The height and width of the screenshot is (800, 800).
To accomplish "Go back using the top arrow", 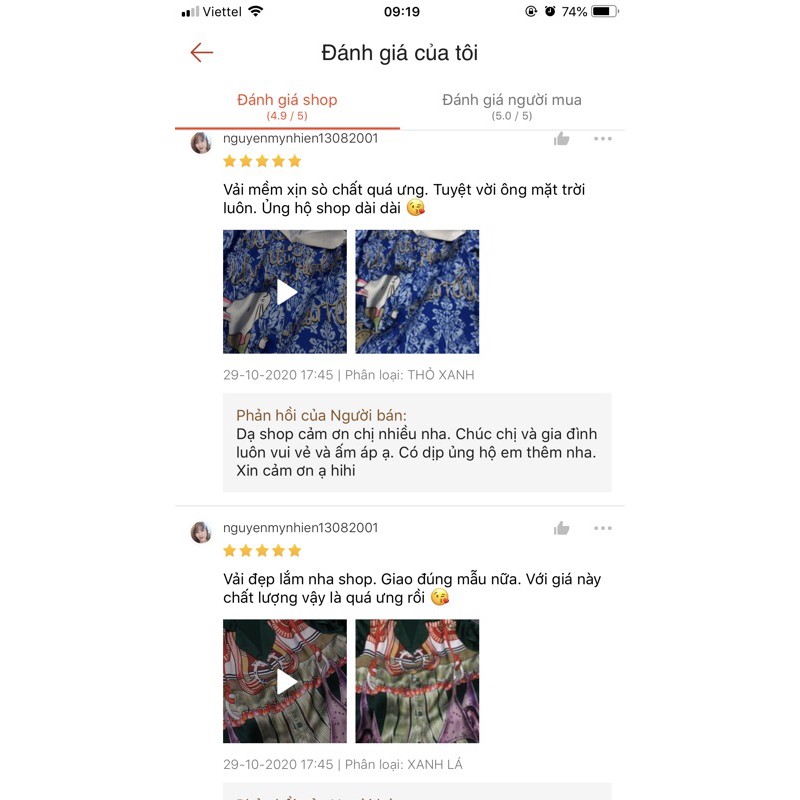I will 202,53.
